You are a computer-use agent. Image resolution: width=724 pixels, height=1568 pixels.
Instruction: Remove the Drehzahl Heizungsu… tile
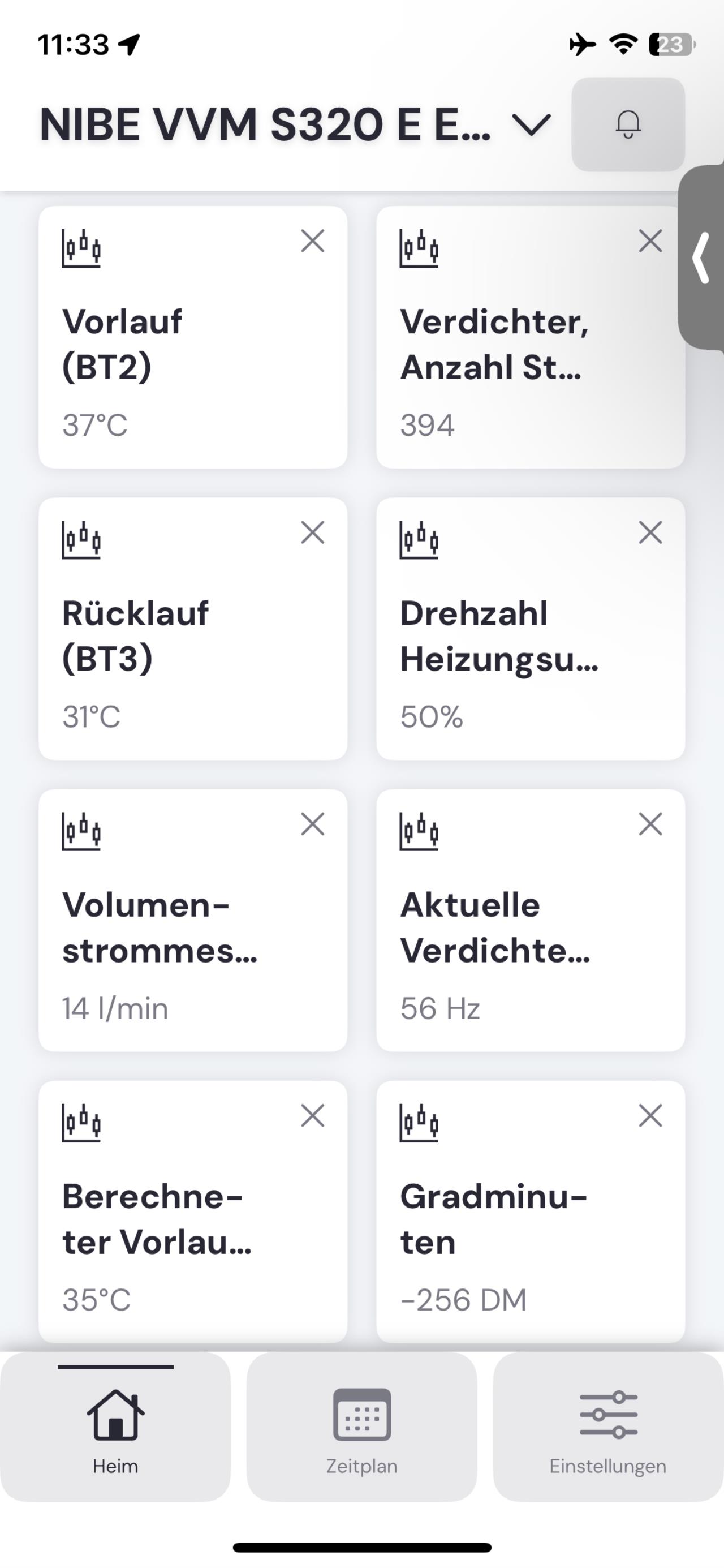[x=650, y=532]
